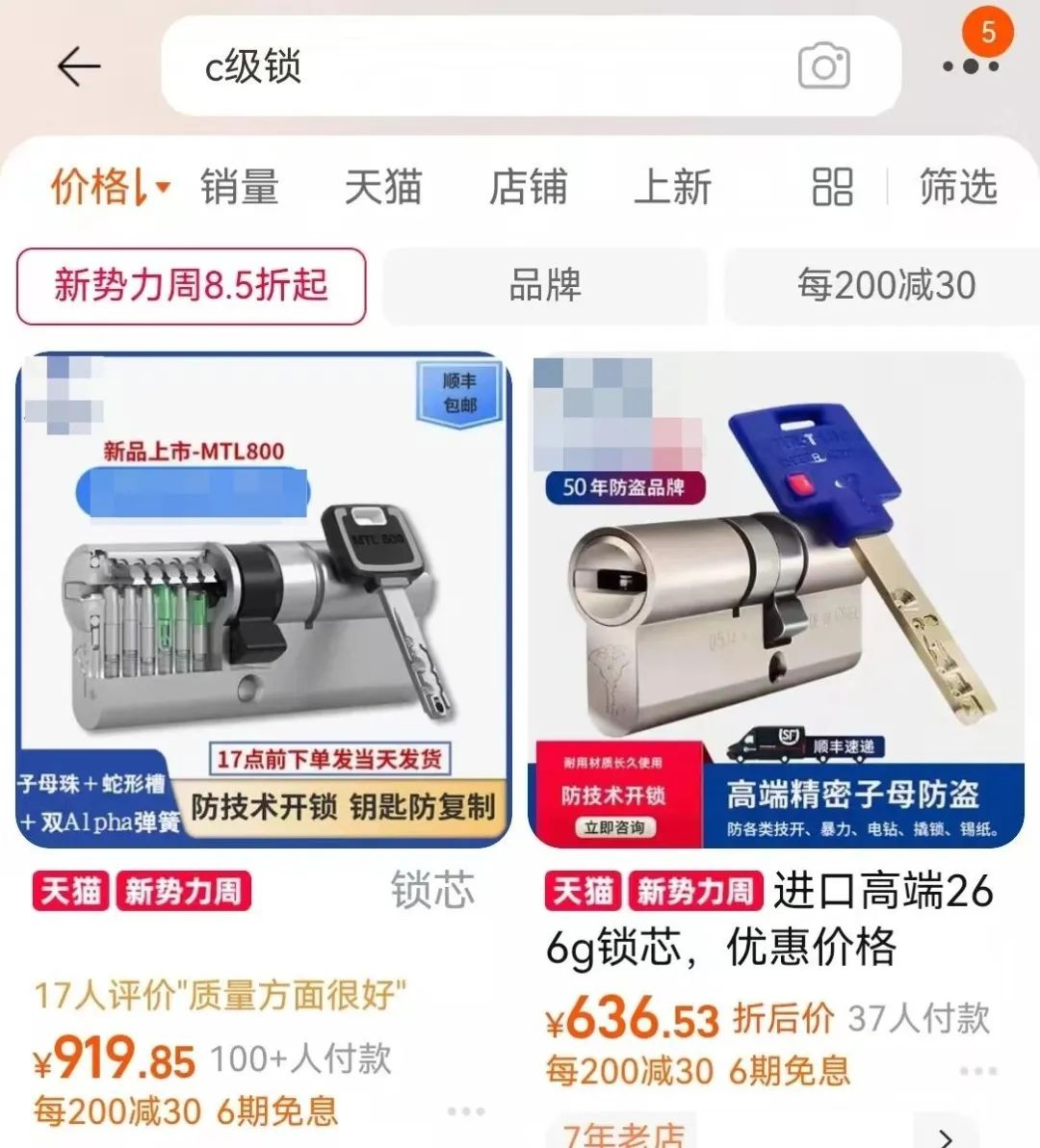Viewport: 1040px width, 1148px height.
Task: Select the 新势力周8.5折起 chip
Action: (191, 286)
